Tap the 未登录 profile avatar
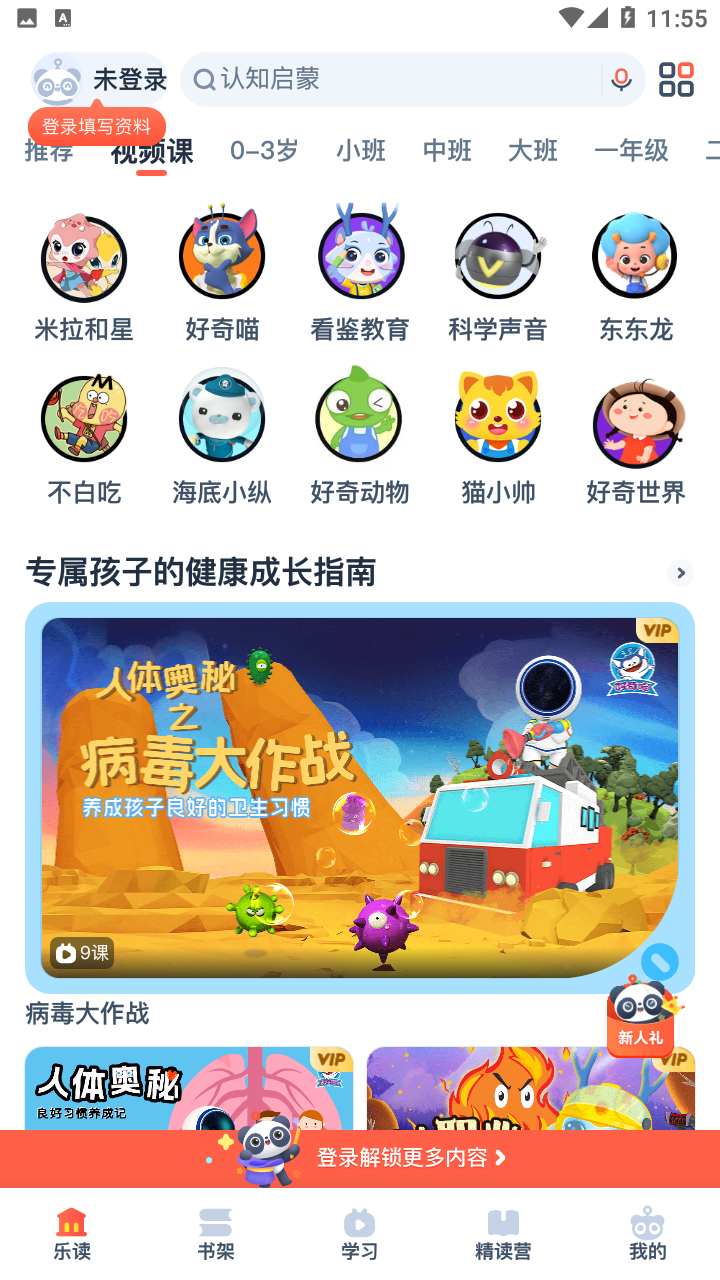 pyautogui.click(x=57, y=80)
